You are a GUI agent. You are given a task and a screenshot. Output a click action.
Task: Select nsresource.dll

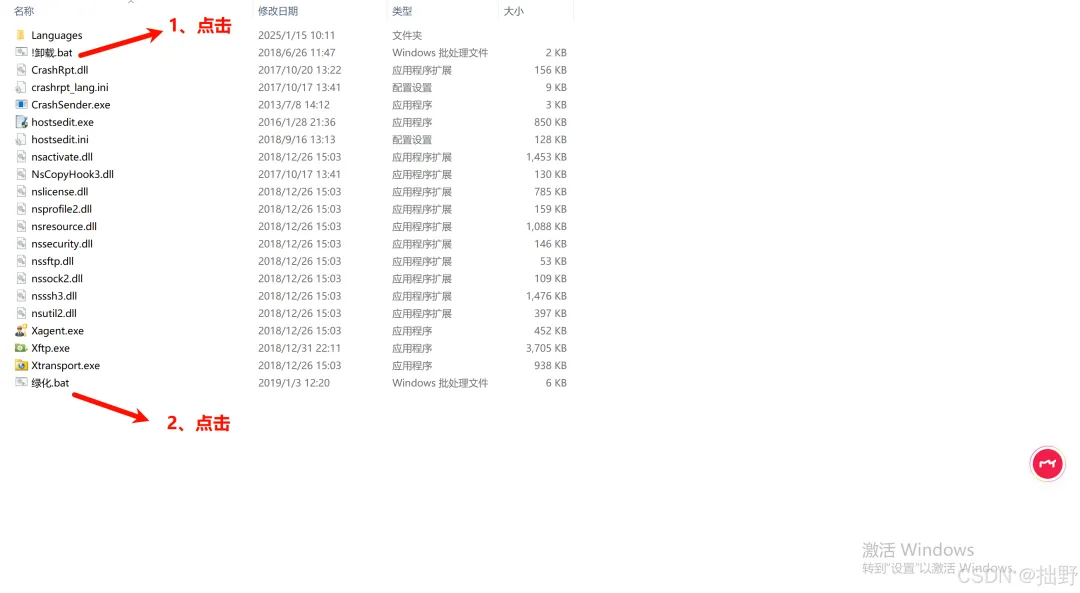pyautogui.click(x=63, y=227)
